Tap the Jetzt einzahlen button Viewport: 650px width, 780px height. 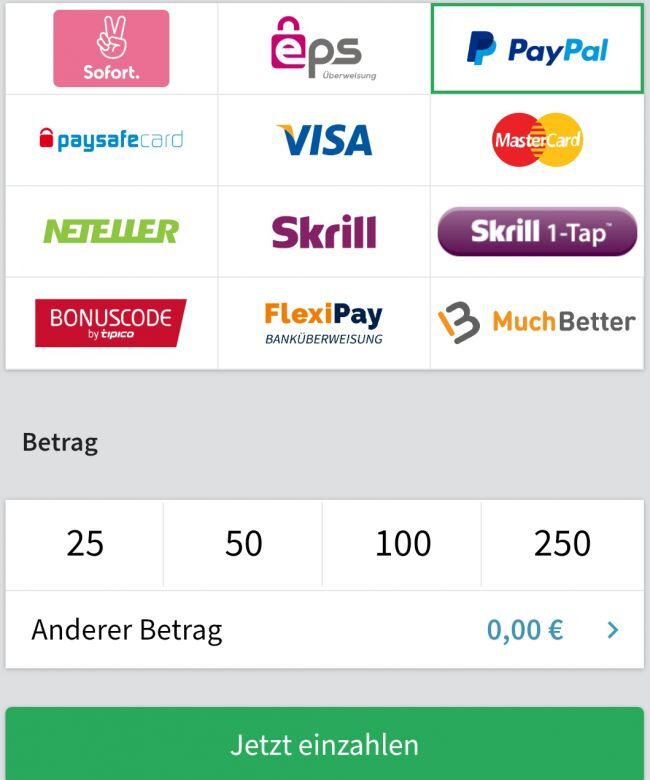coord(324,745)
